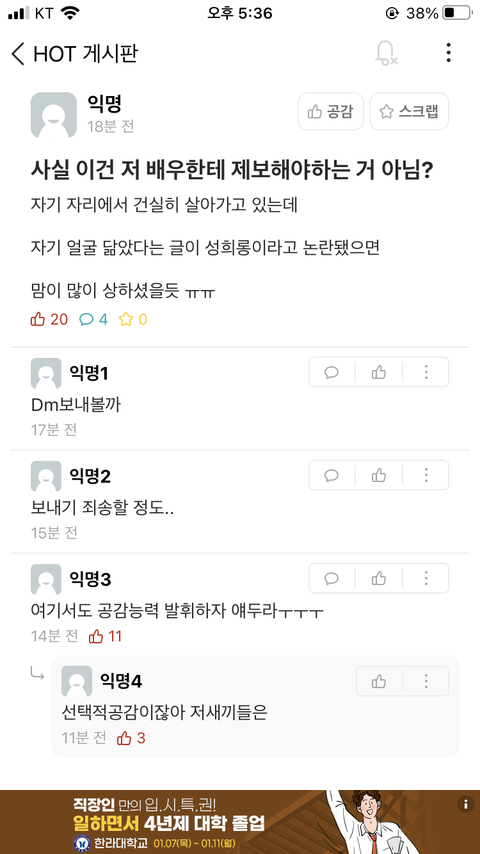Open more options for 익명2's comment

[x=426, y=475]
